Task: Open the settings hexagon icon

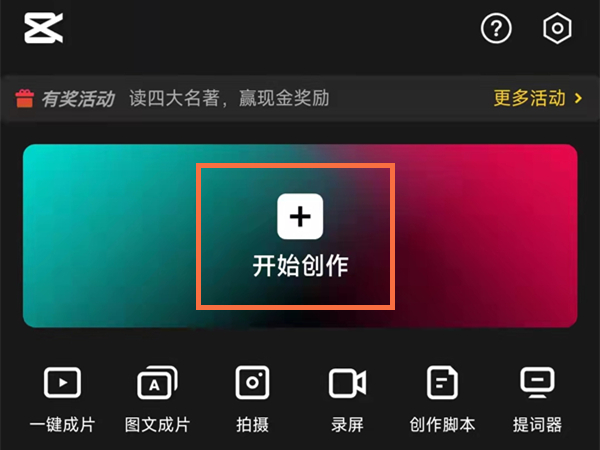Action: point(556,29)
